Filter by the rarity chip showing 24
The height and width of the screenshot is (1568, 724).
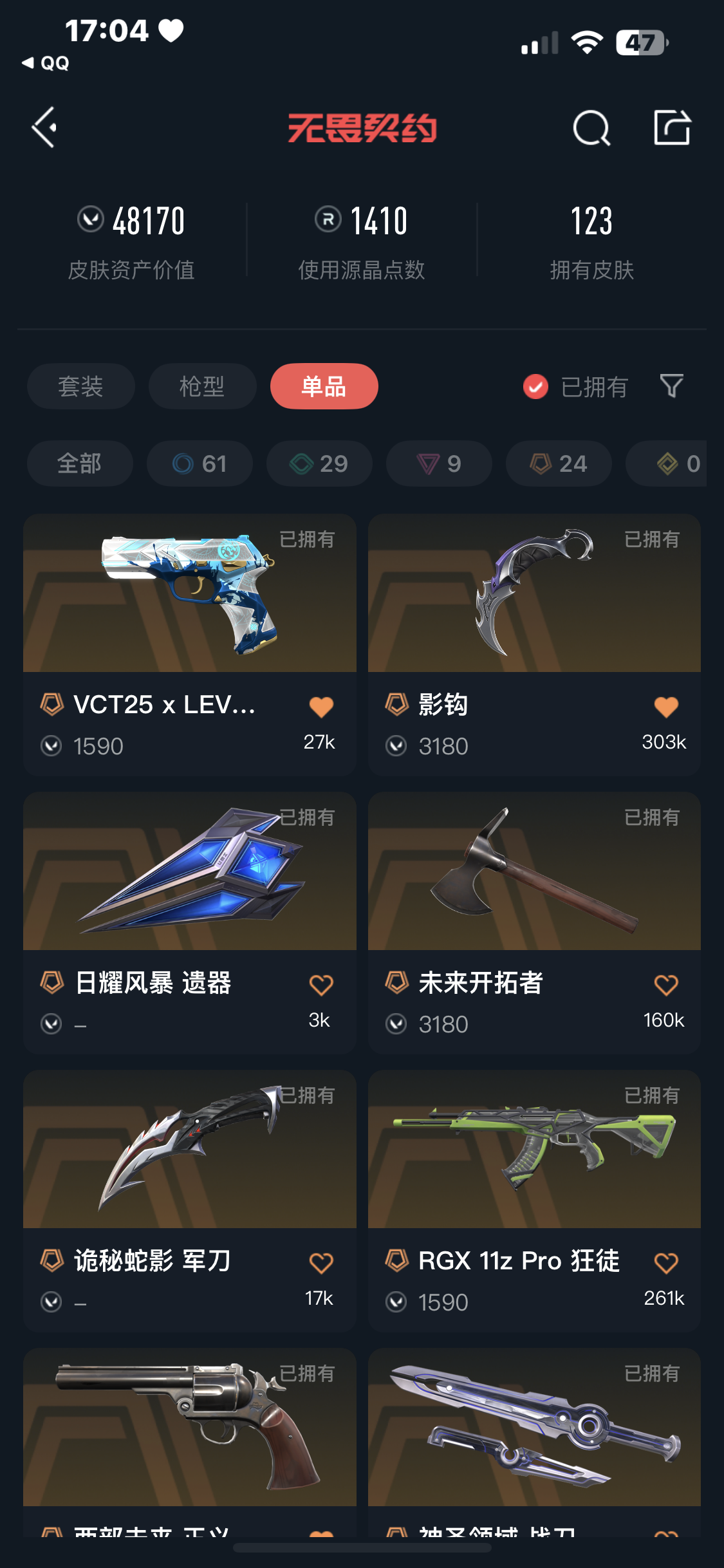pos(559,463)
